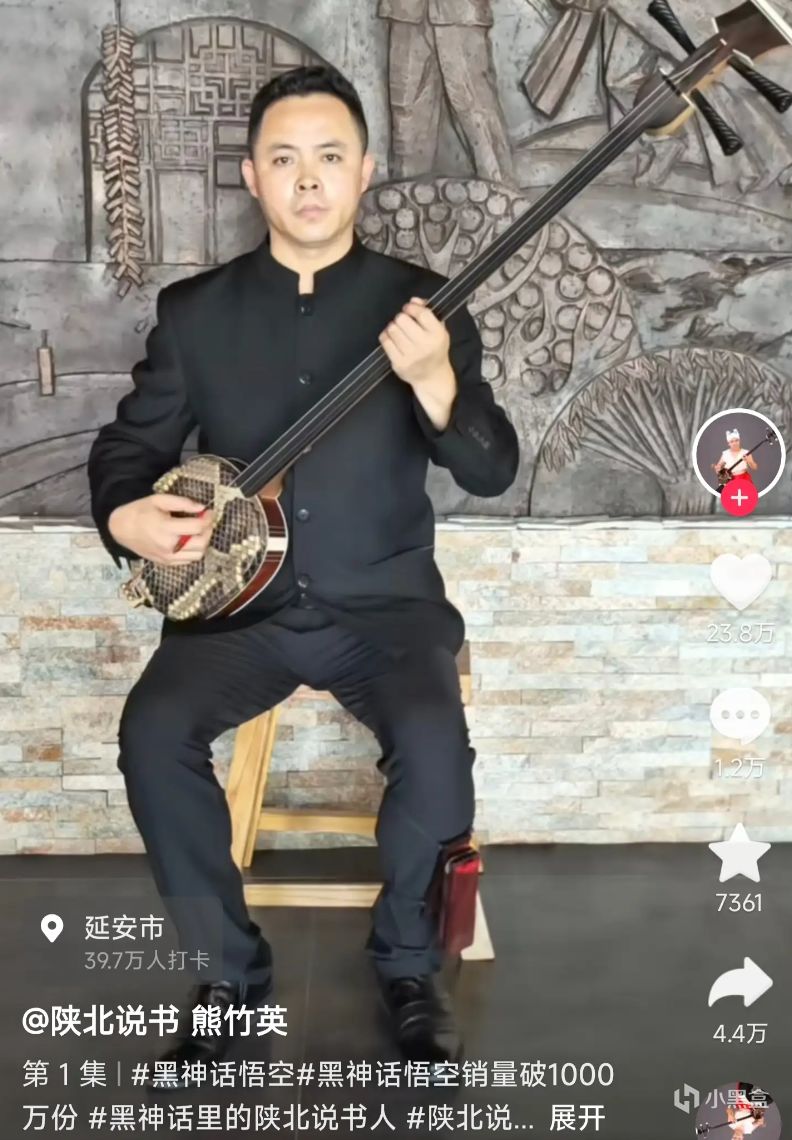Open the creator's profile avatar

pos(738,452)
